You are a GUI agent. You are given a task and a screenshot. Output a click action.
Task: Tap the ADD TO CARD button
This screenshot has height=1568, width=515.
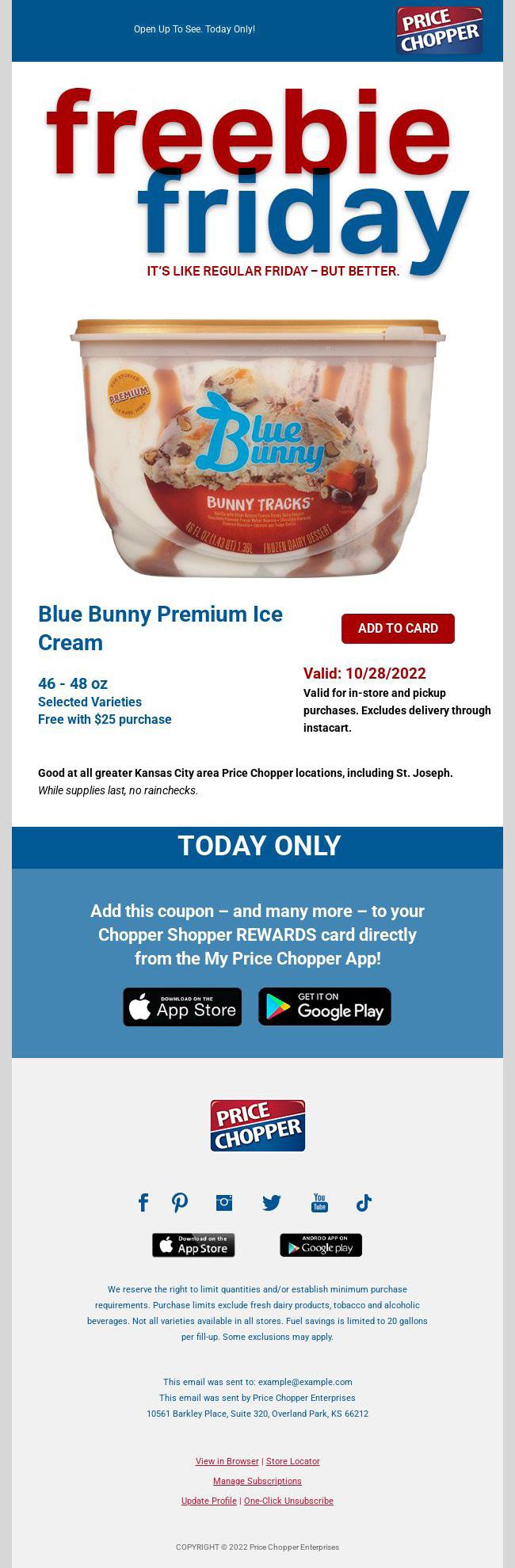[398, 628]
